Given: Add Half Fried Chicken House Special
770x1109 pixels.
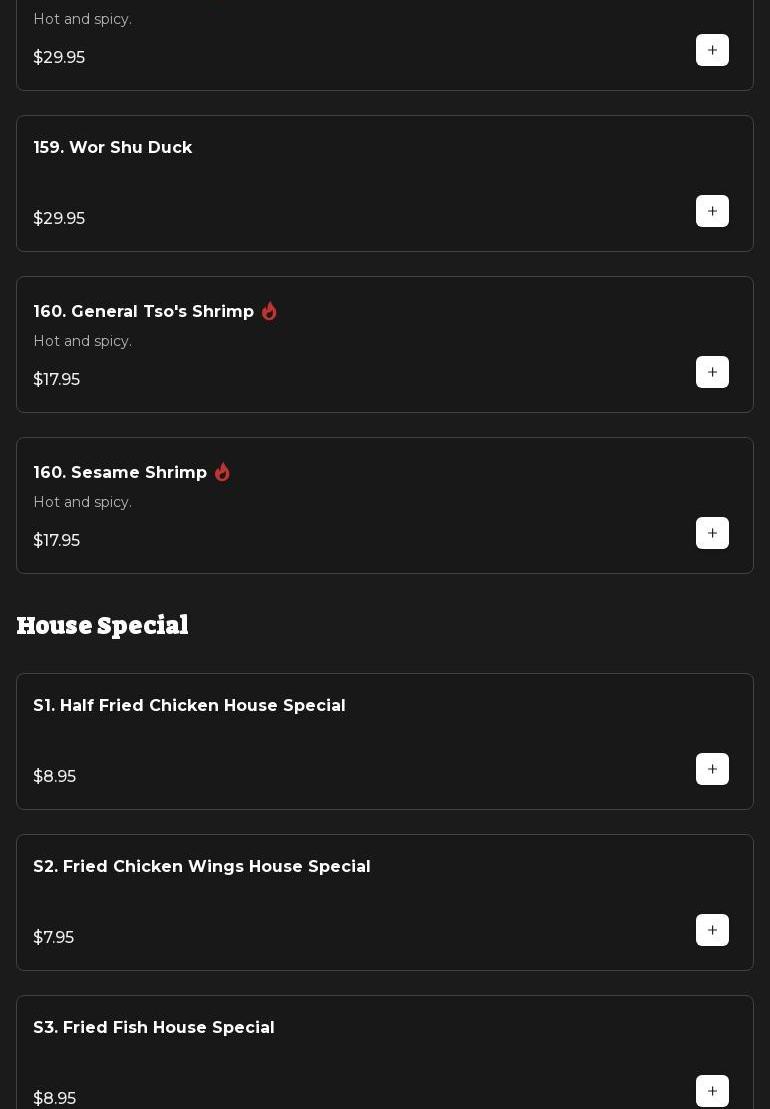Looking at the screenshot, I should pos(712,769).
